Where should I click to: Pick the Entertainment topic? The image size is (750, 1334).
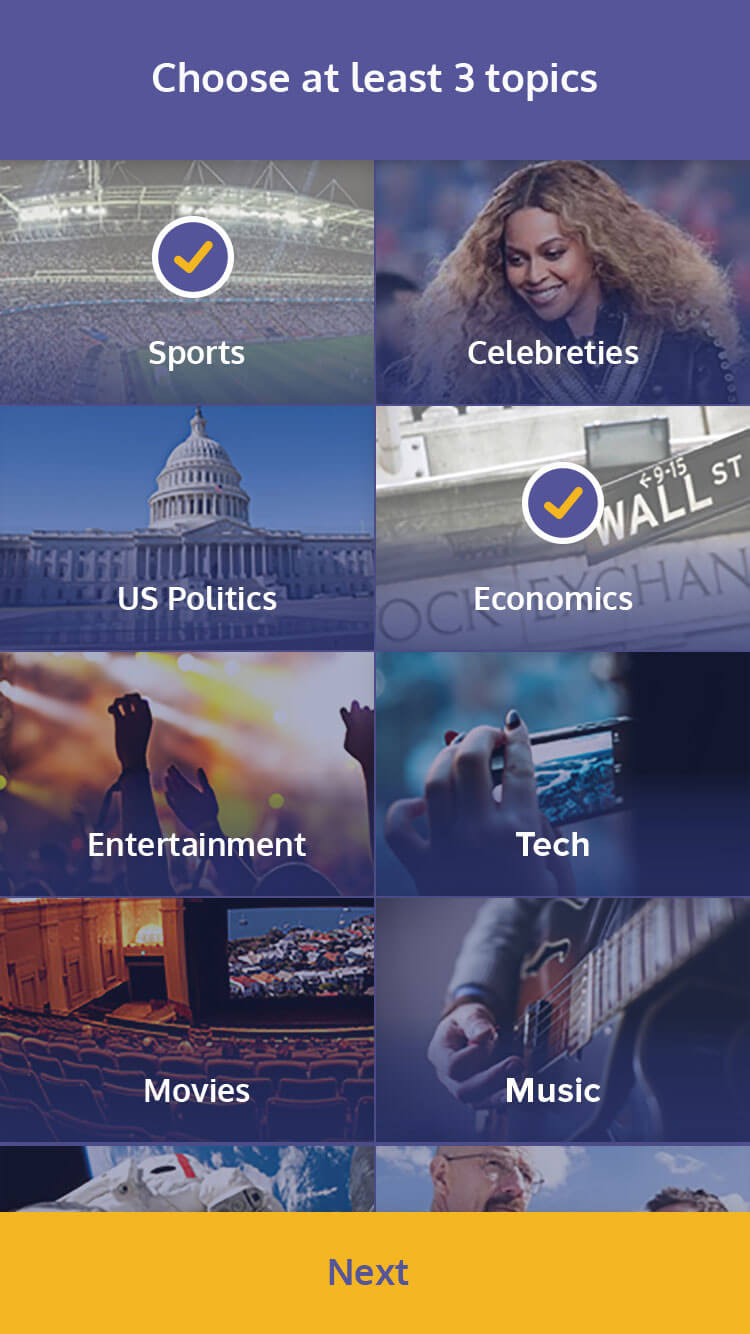coord(187,774)
